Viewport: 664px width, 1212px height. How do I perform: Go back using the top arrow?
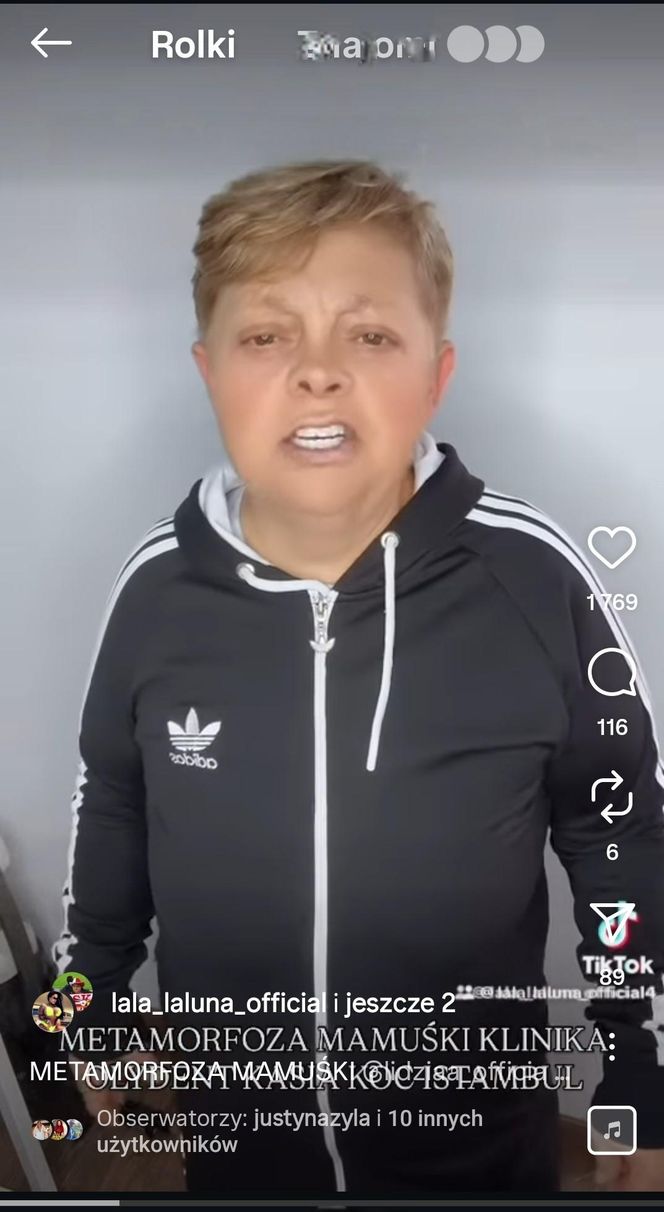[50, 43]
